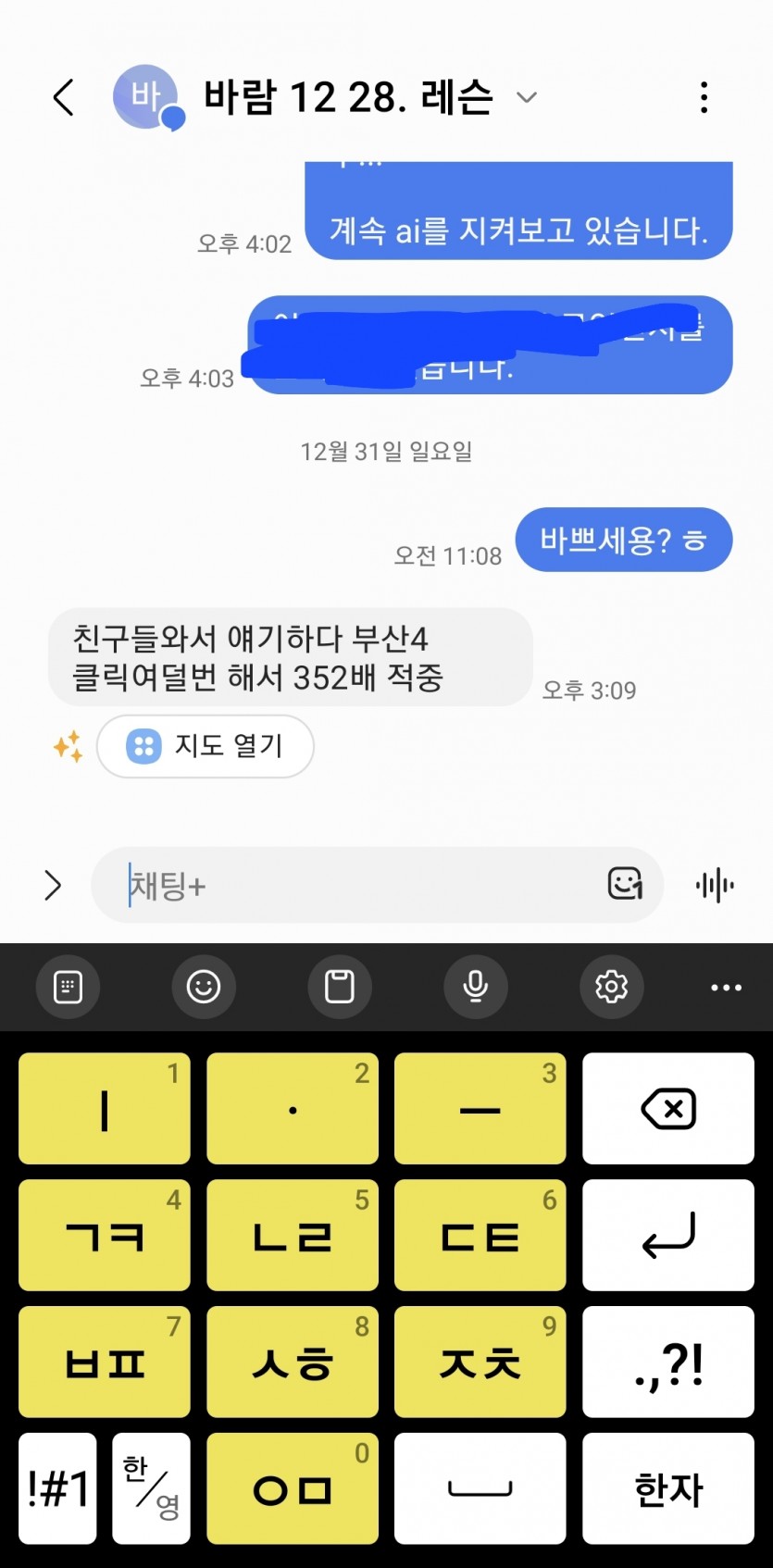
Task: Open the keyboard mode switcher icon
Action: [x=68, y=987]
